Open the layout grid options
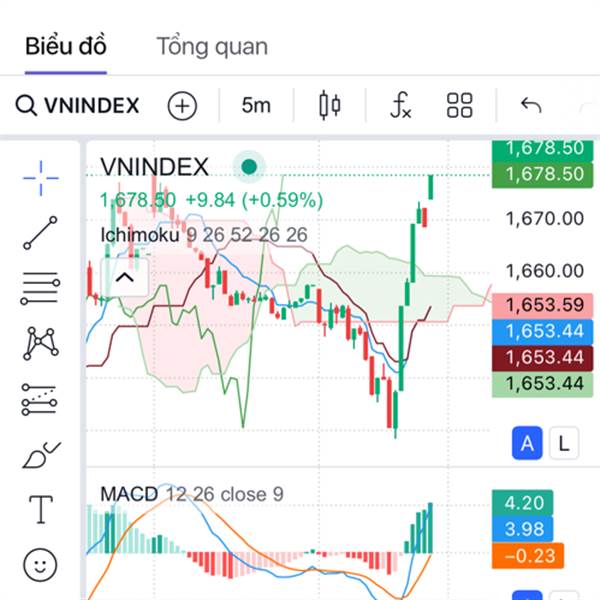600x600 pixels. (459, 105)
